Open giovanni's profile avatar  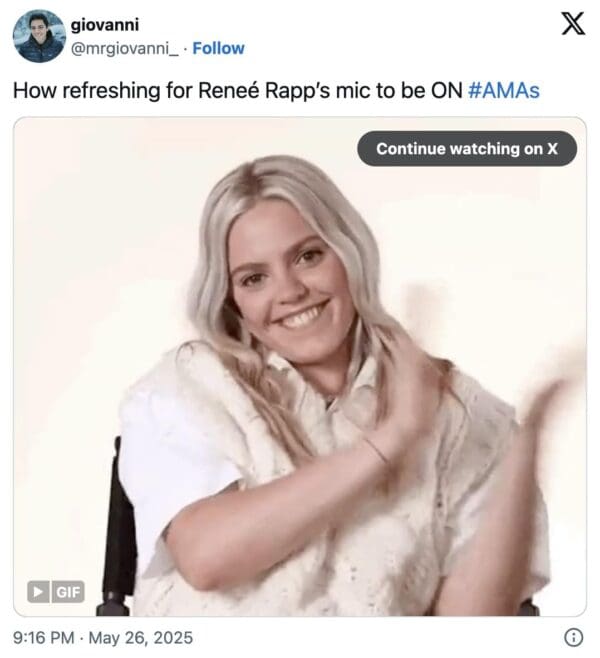[x=38, y=36]
